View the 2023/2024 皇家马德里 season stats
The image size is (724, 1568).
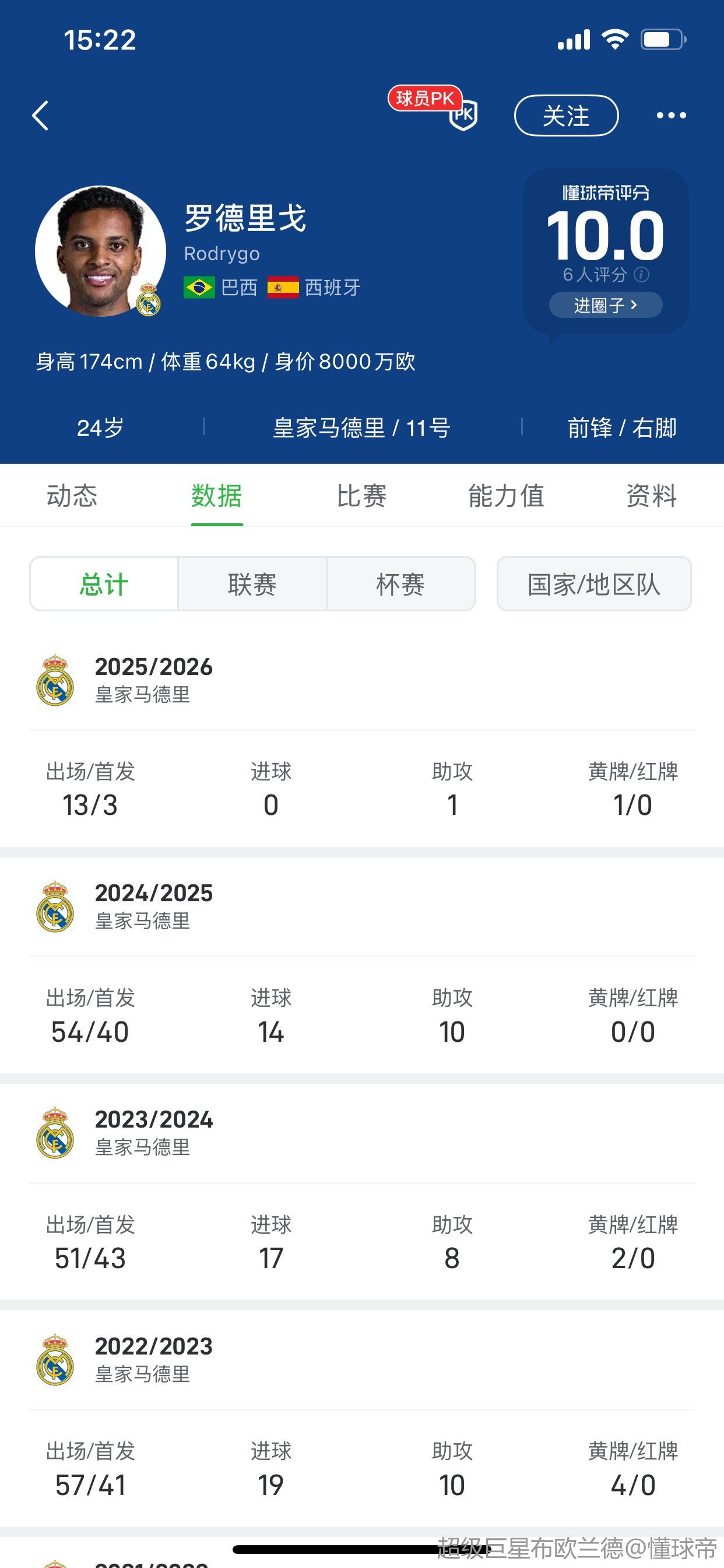(x=153, y=1133)
